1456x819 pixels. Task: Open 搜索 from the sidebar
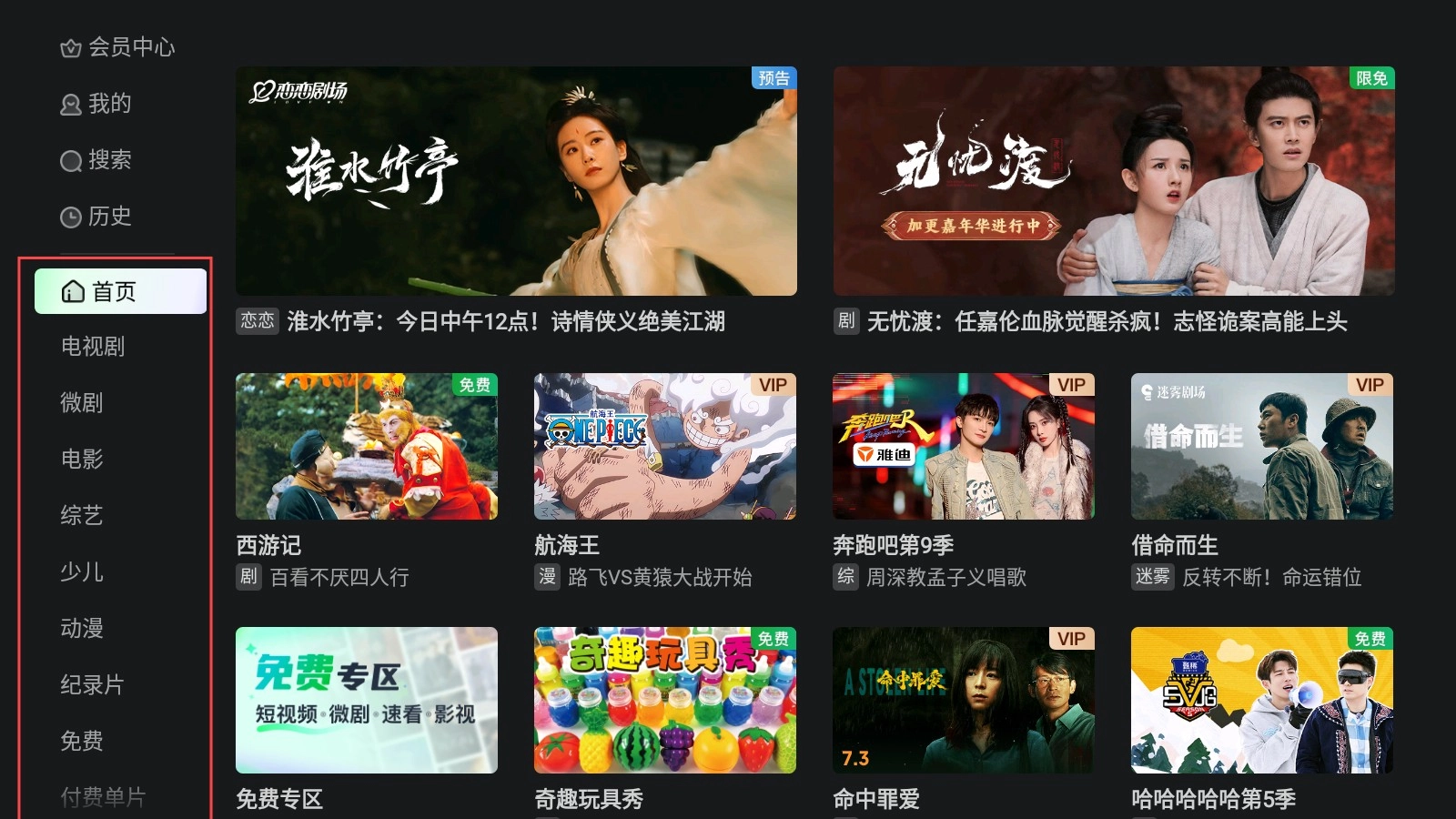click(x=96, y=161)
